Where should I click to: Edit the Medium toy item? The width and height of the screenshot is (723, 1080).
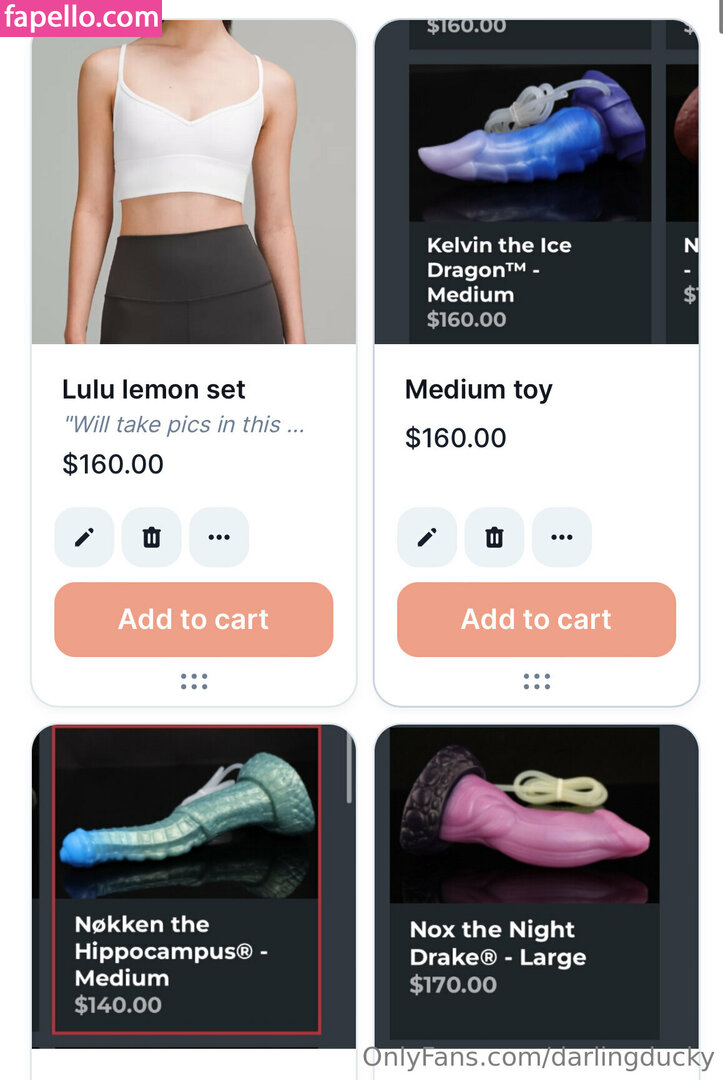click(427, 537)
